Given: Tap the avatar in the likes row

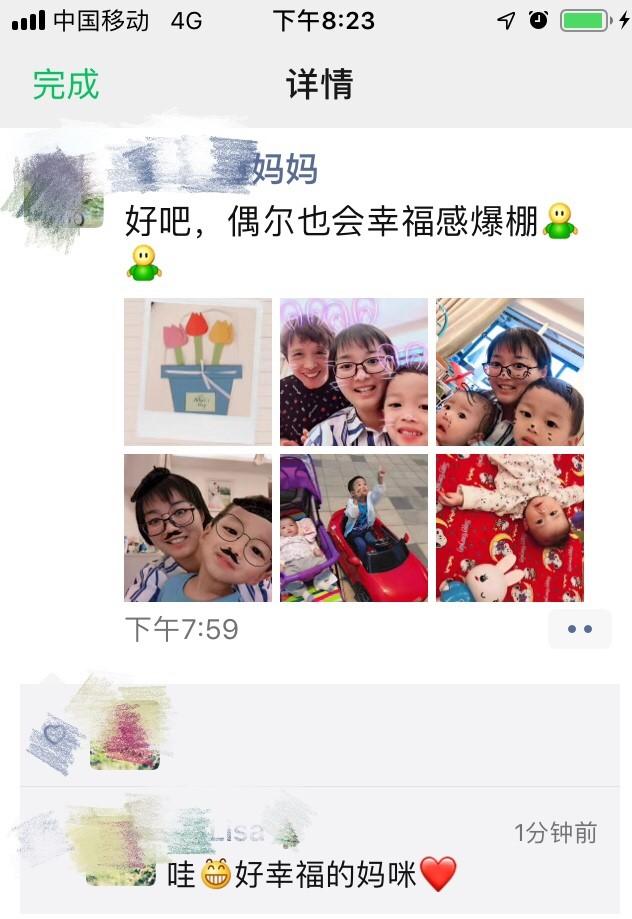Looking at the screenshot, I should pos(124,736).
